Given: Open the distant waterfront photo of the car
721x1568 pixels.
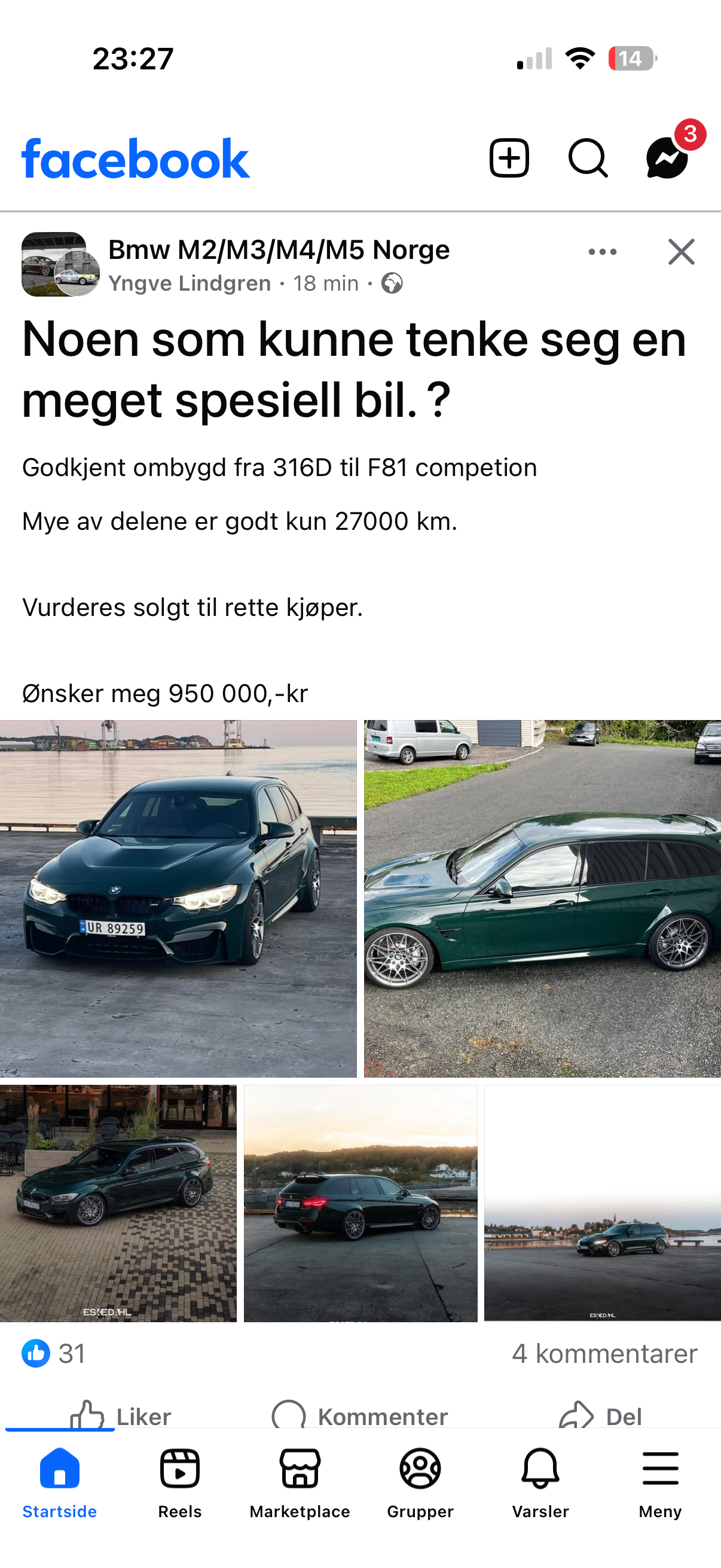Looking at the screenshot, I should point(603,1203).
